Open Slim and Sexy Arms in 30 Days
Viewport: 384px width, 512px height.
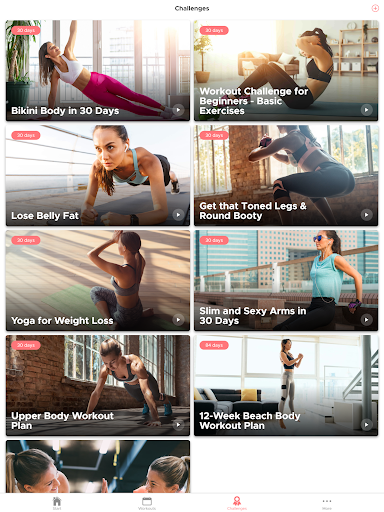[x=286, y=280]
